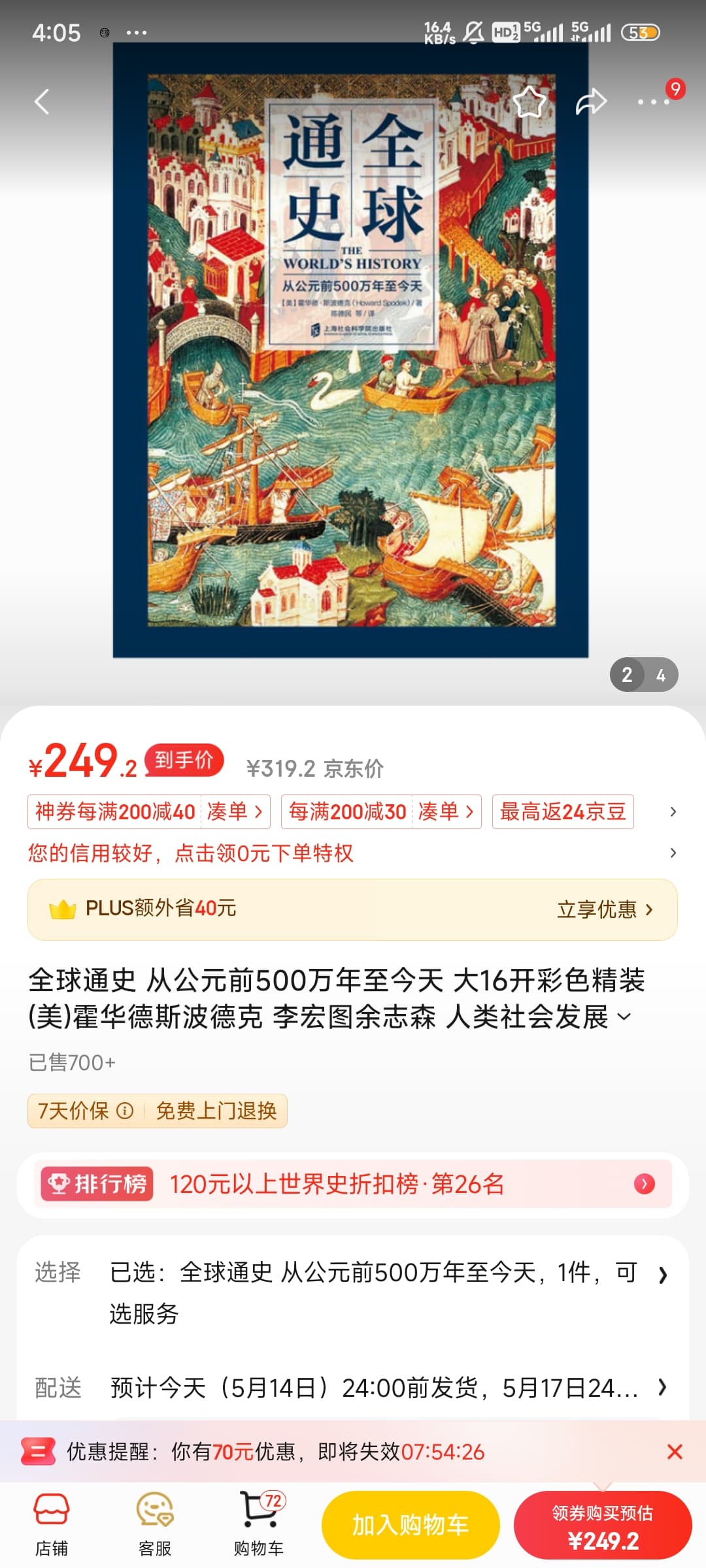Tap 立享优惠 on the PLUS banner
Screen dimensions: 706x1568
coord(604,909)
